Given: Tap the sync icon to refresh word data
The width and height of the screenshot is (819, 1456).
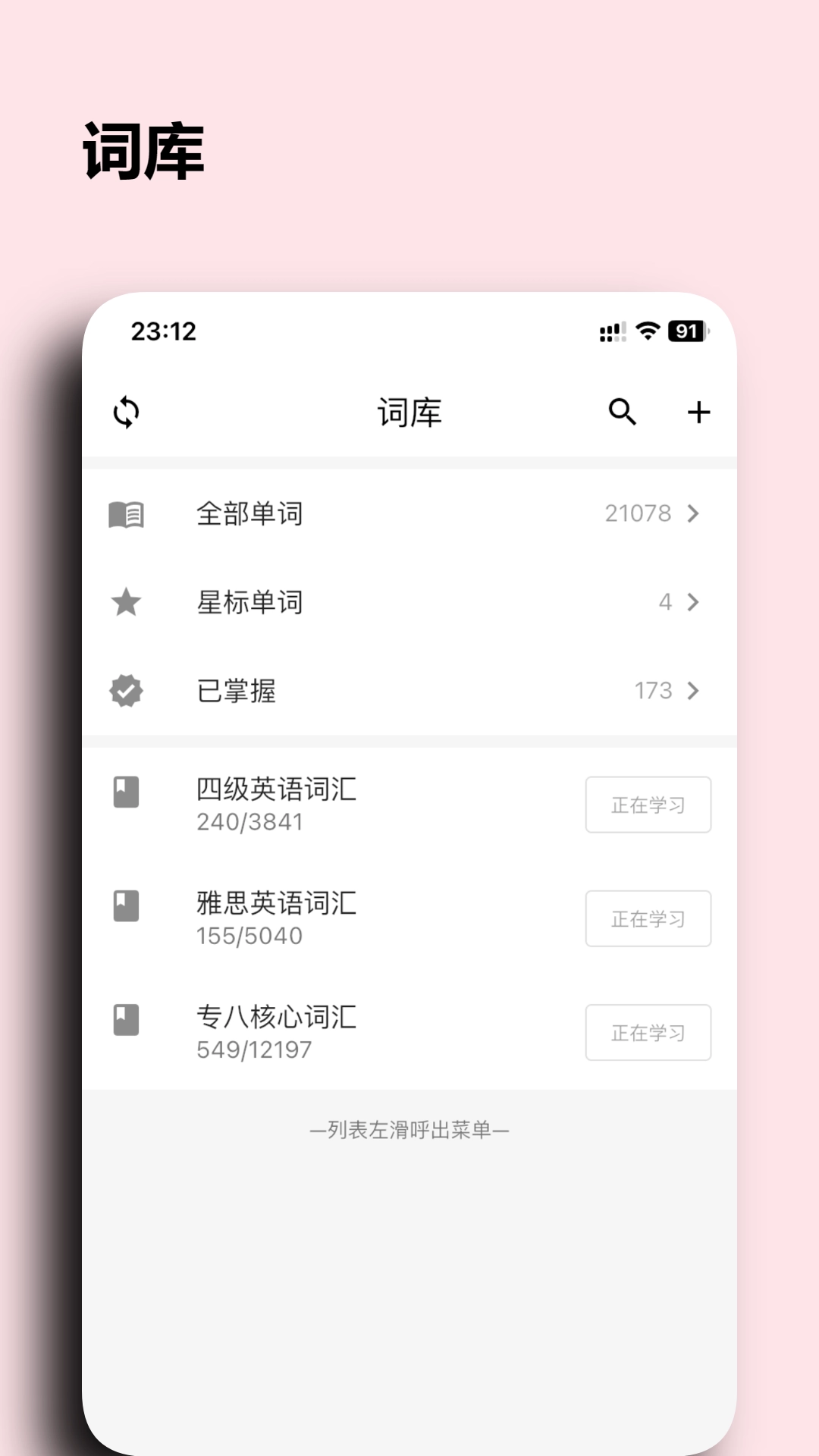Looking at the screenshot, I should click(127, 412).
